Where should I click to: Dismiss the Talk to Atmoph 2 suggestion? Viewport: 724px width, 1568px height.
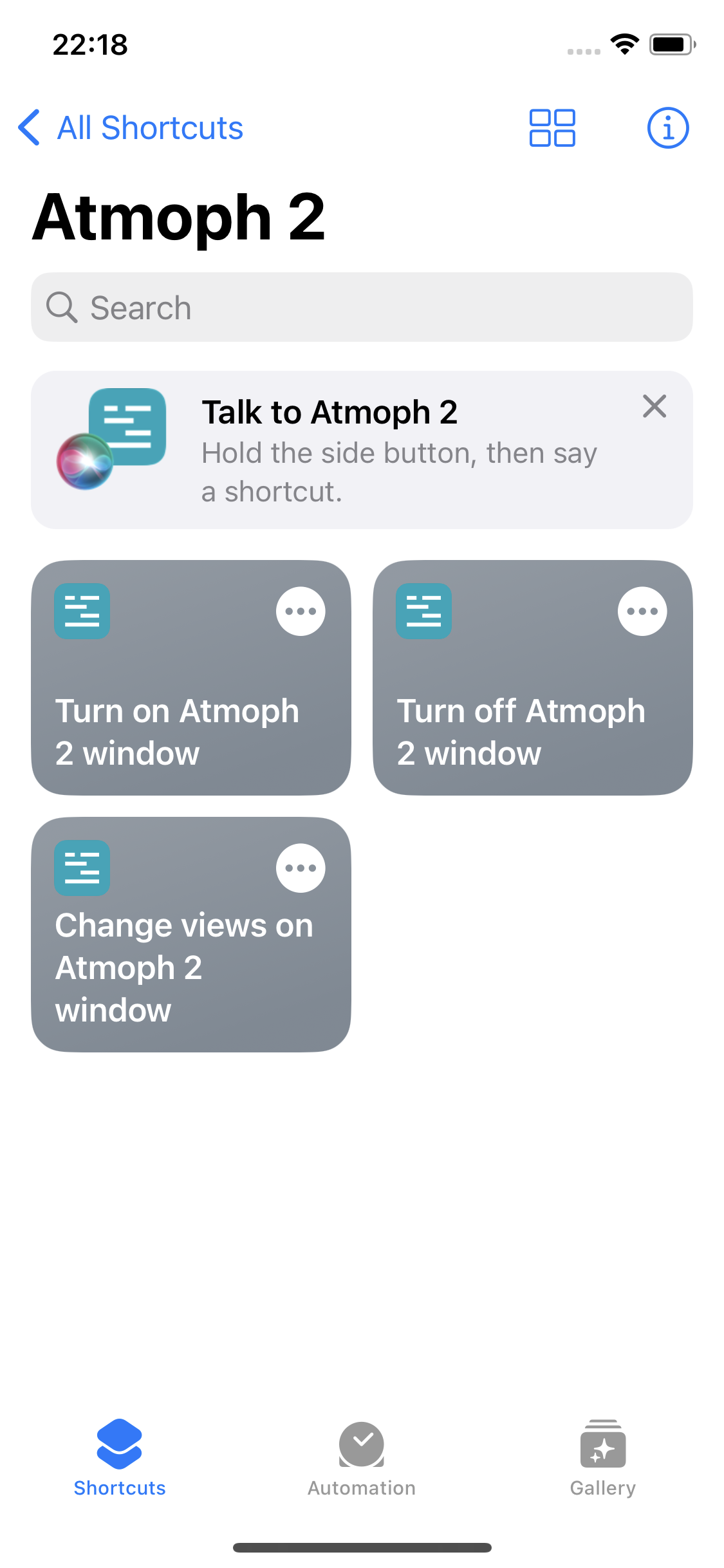(654, 406)
